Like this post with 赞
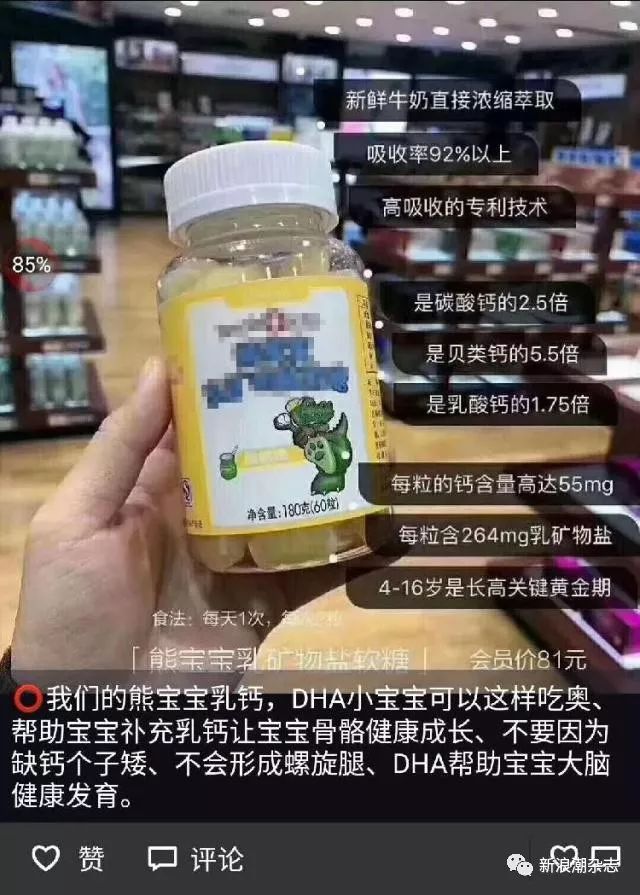Screen dimensions: 640x895 tap(67, 858)
